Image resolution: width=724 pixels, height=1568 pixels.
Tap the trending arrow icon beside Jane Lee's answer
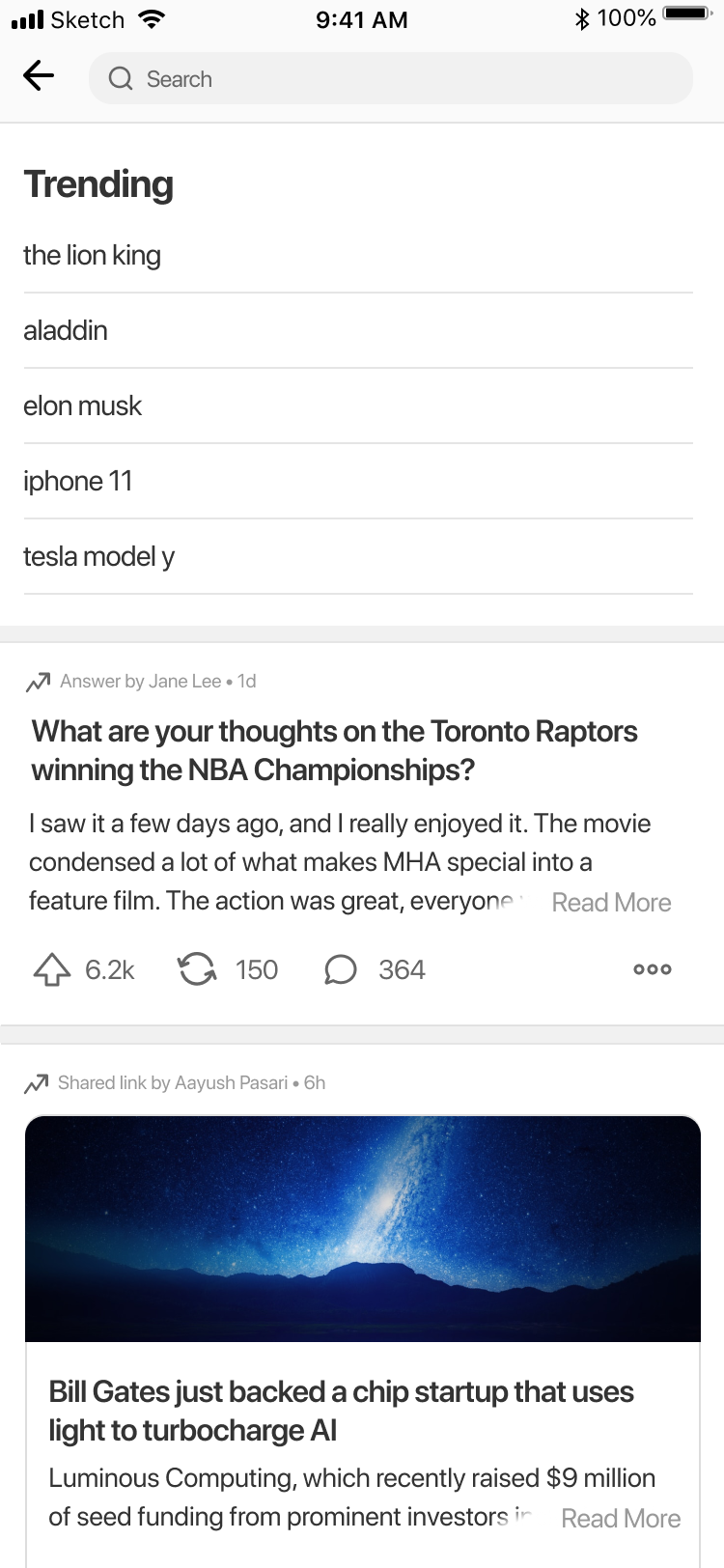point(37,681)
